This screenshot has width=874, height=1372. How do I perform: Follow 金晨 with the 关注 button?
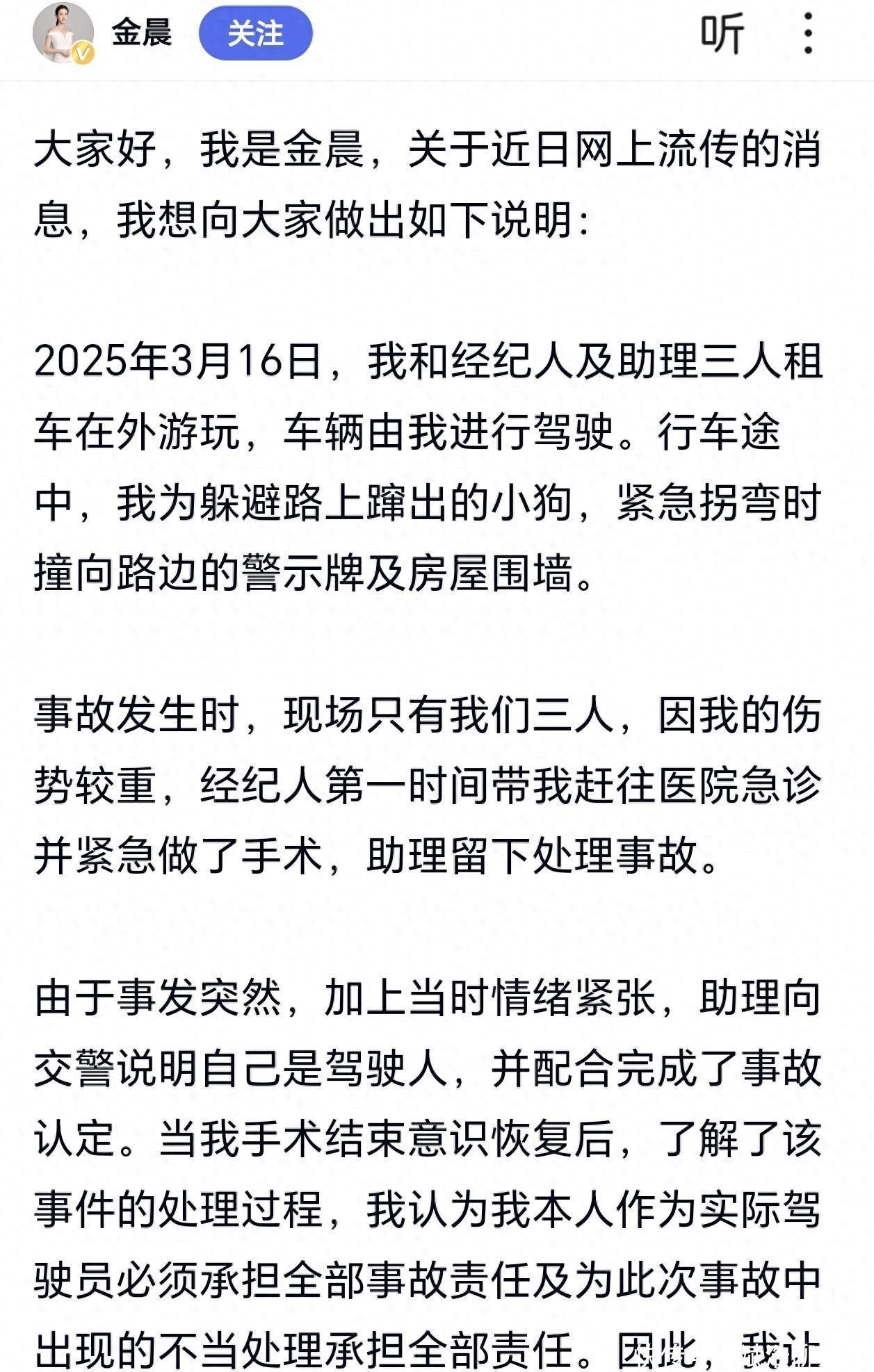255,33
